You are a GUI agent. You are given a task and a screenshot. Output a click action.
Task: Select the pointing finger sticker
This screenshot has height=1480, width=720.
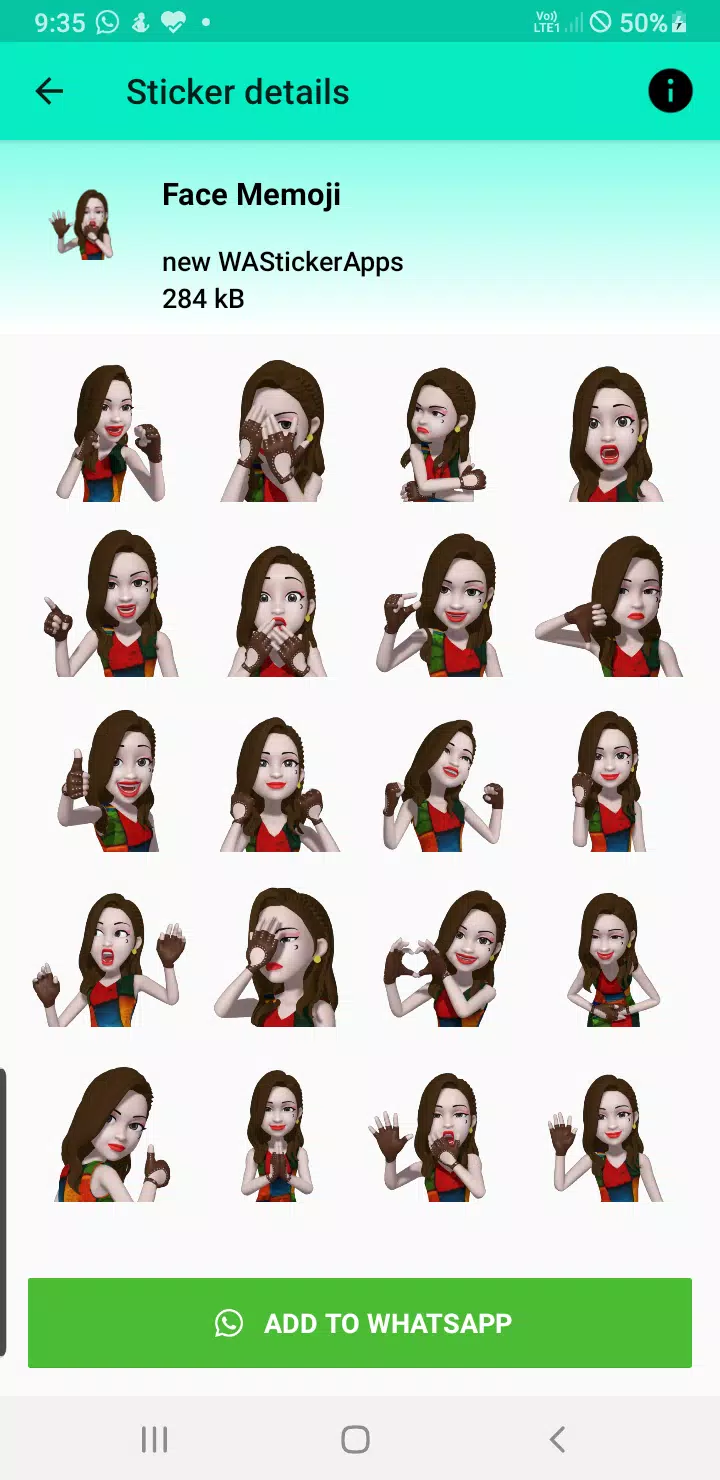tap(112, 608)
